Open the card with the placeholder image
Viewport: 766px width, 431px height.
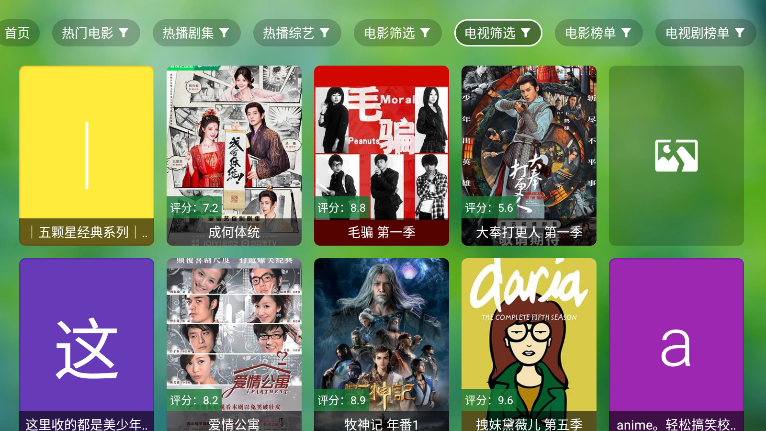coord(676,155)
